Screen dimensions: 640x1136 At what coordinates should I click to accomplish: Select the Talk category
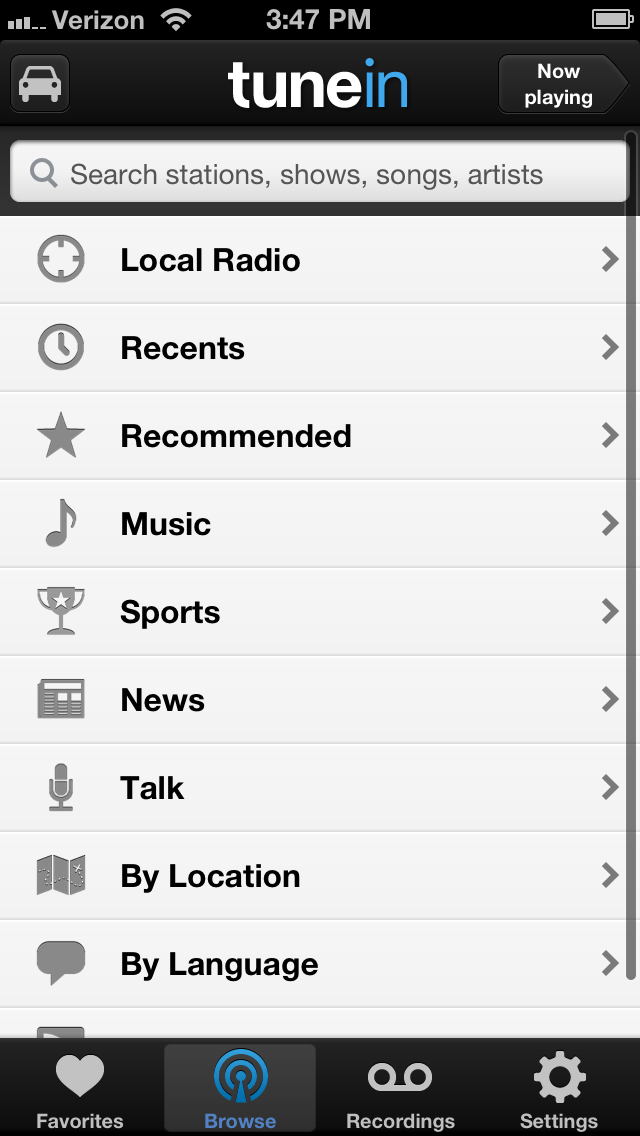[320, 788]
